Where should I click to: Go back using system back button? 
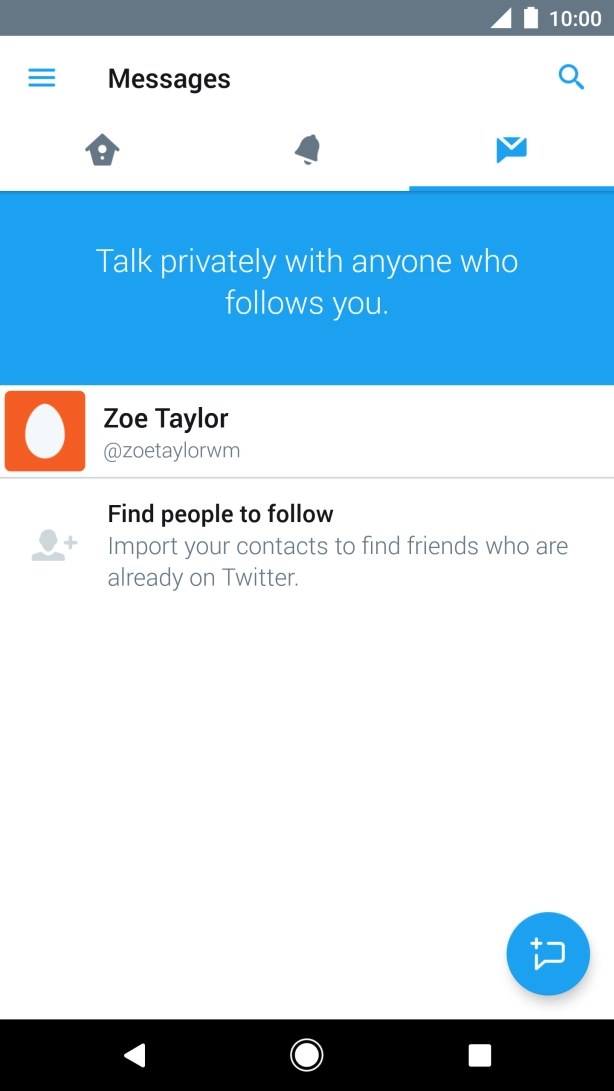[x=134, y=1055]
